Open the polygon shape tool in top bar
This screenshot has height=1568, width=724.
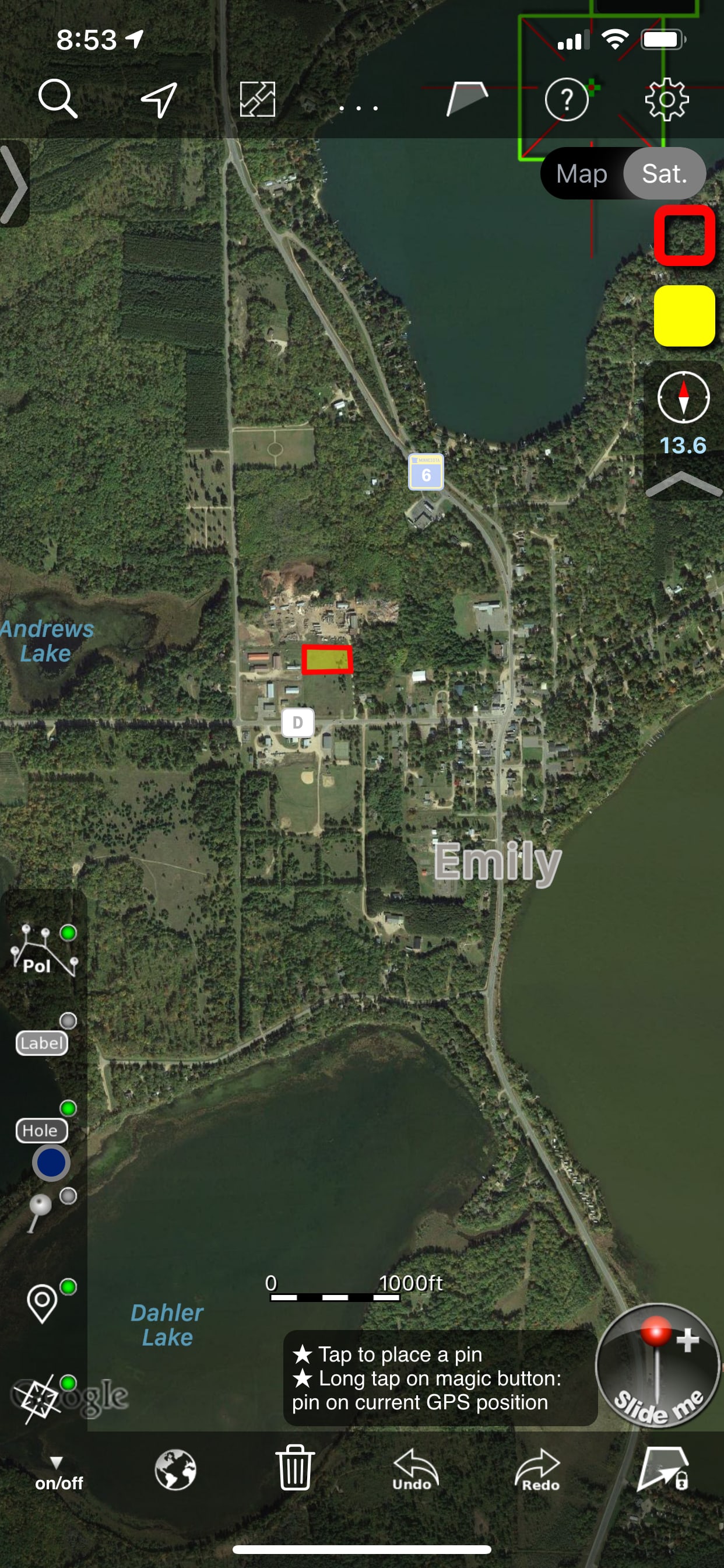click(x=467, y=99)
